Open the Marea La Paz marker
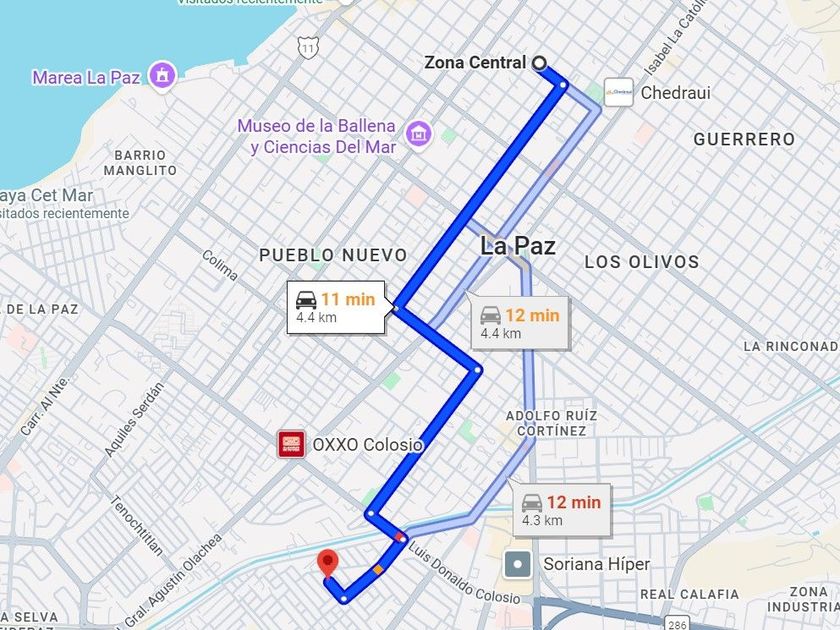Image resolution: width=840 pixels, height=630 pixels. pos(162,76)
